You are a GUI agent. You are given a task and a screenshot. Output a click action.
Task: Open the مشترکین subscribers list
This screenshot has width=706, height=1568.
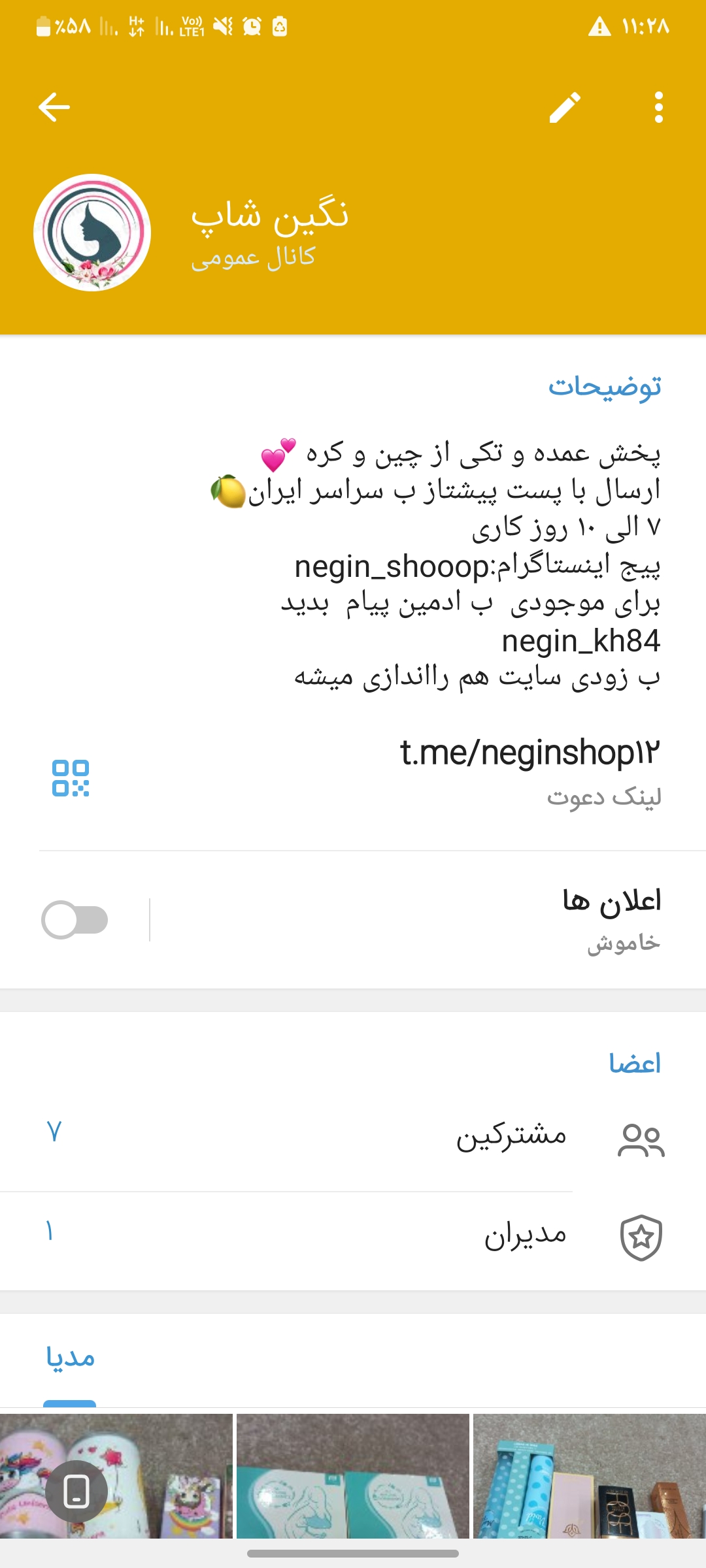353,1135
